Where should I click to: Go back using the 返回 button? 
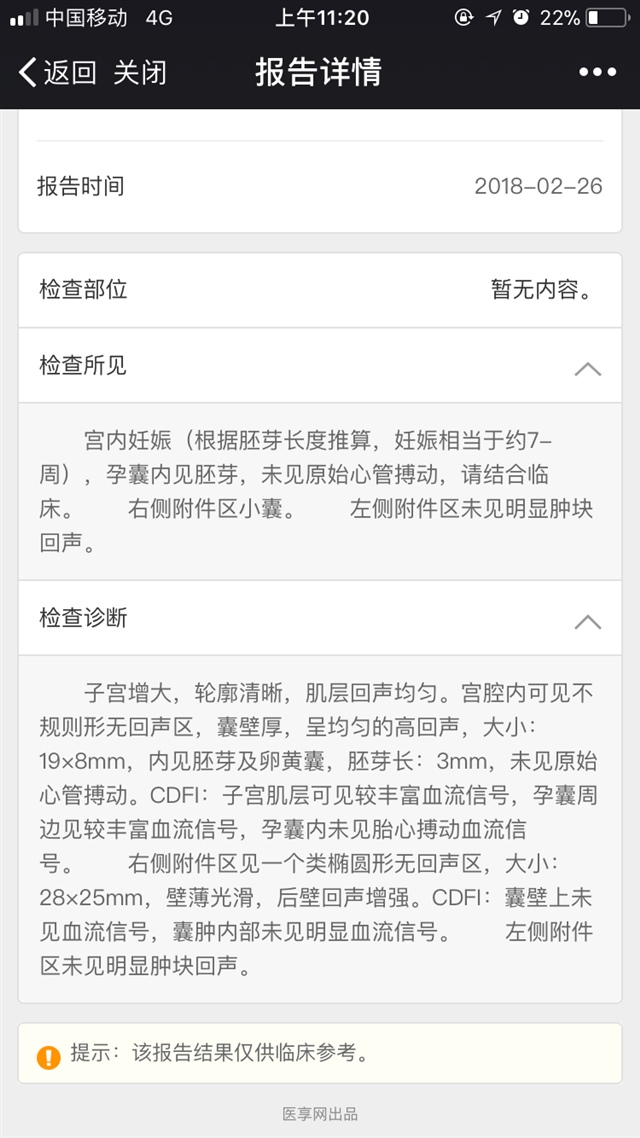click(x=58, y=72)
